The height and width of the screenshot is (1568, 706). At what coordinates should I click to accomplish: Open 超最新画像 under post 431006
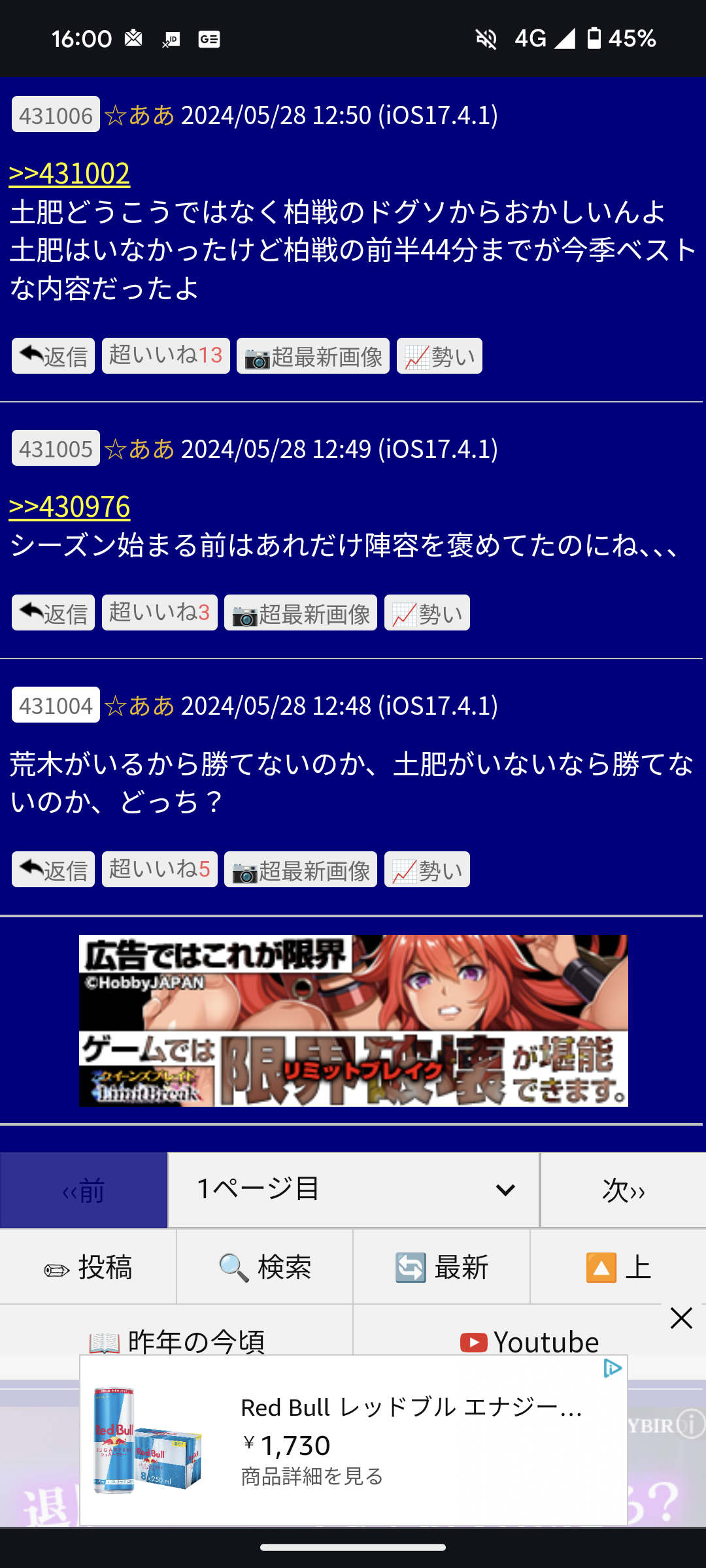pos(312,356)
